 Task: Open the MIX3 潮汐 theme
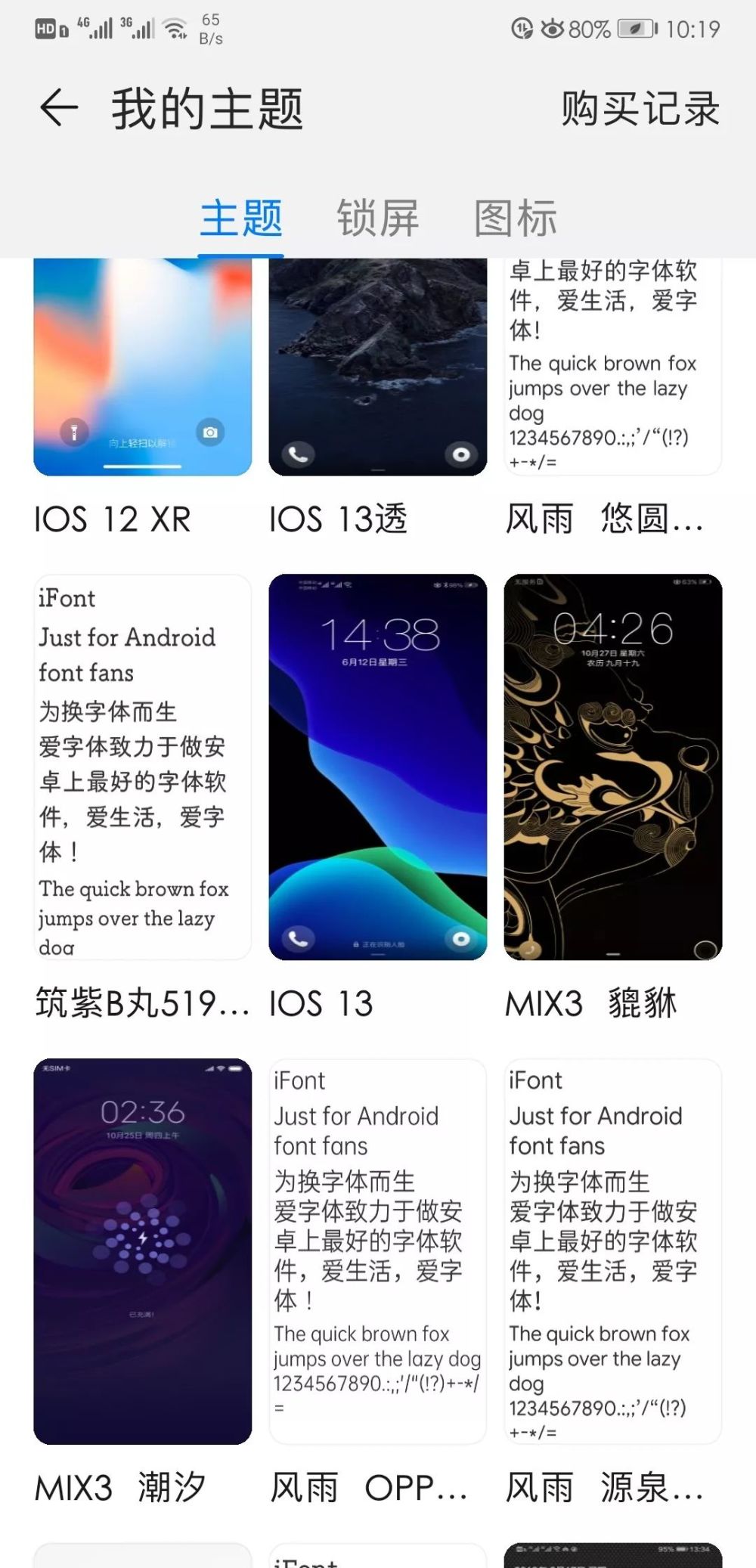pos(142,1250)
